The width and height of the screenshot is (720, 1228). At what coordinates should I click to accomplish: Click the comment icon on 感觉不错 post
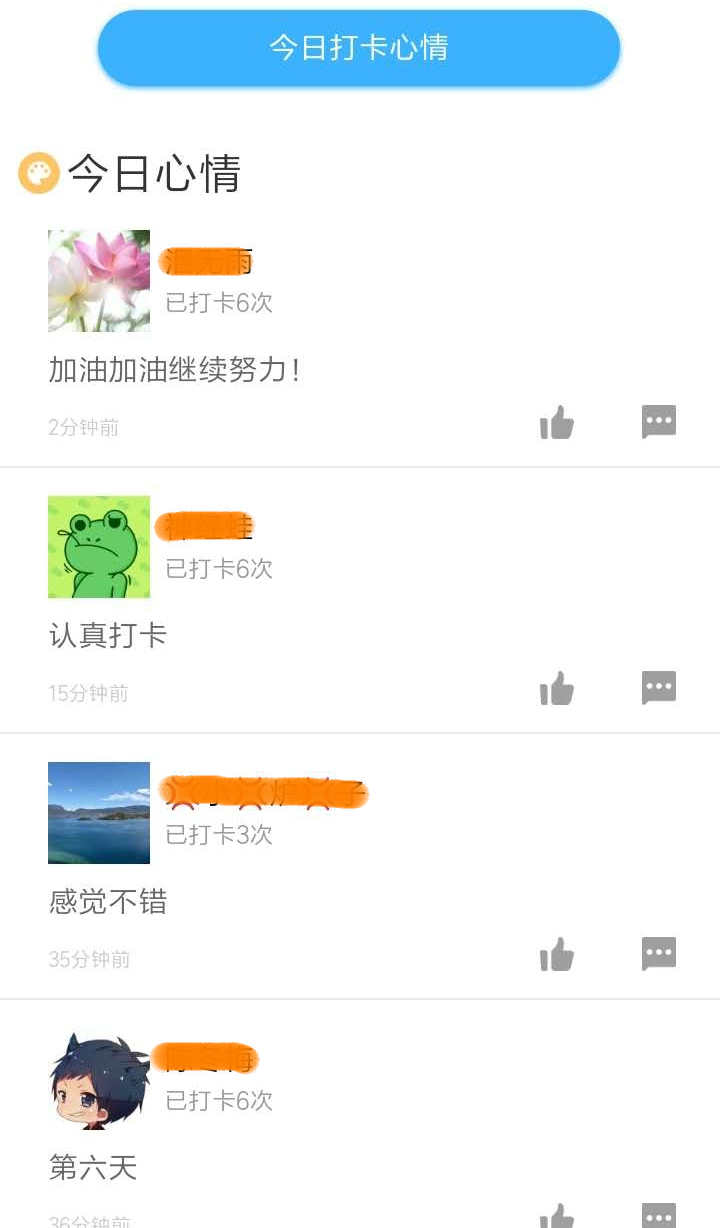pos(658,954)
